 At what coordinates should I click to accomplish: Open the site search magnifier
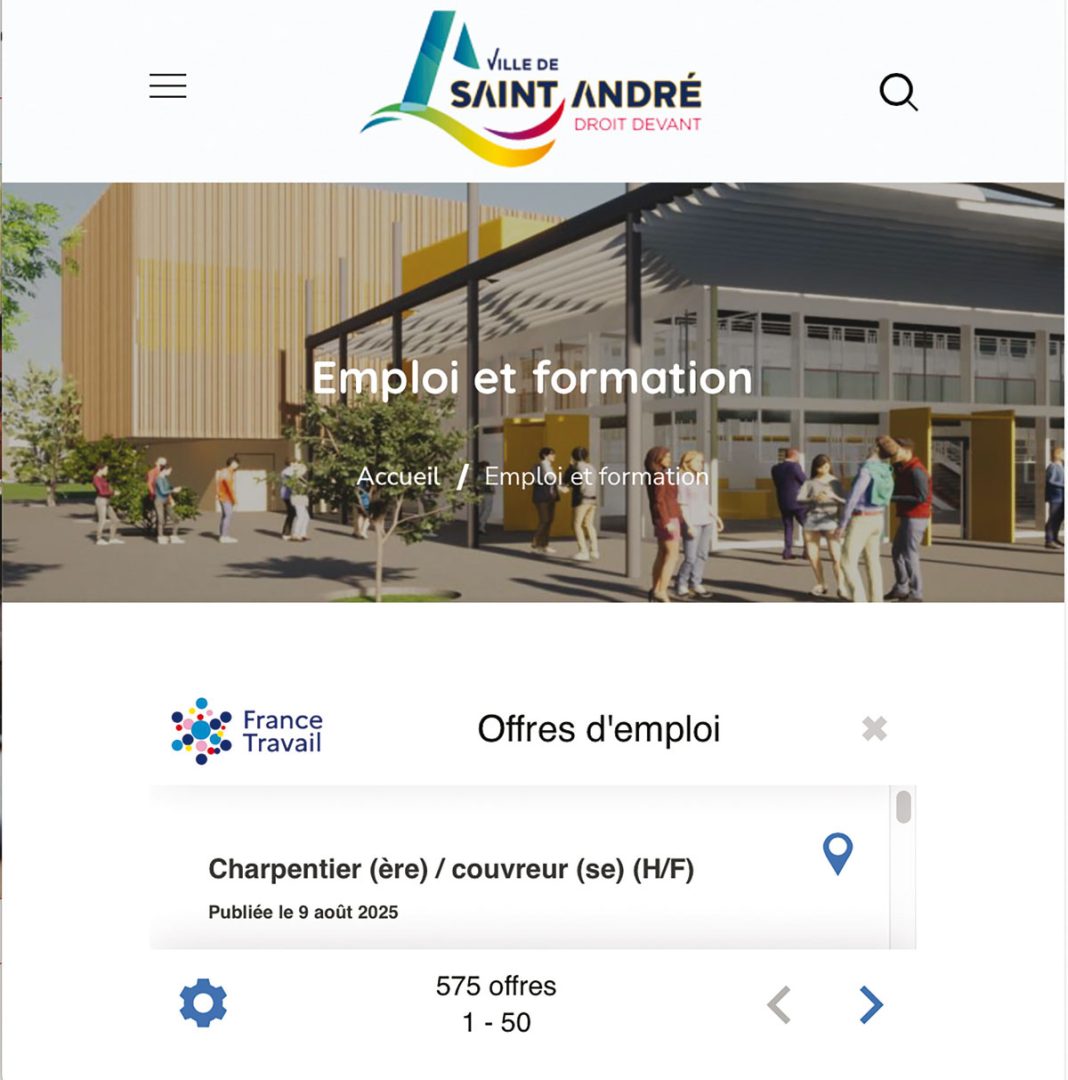click(x=898, y=93)
